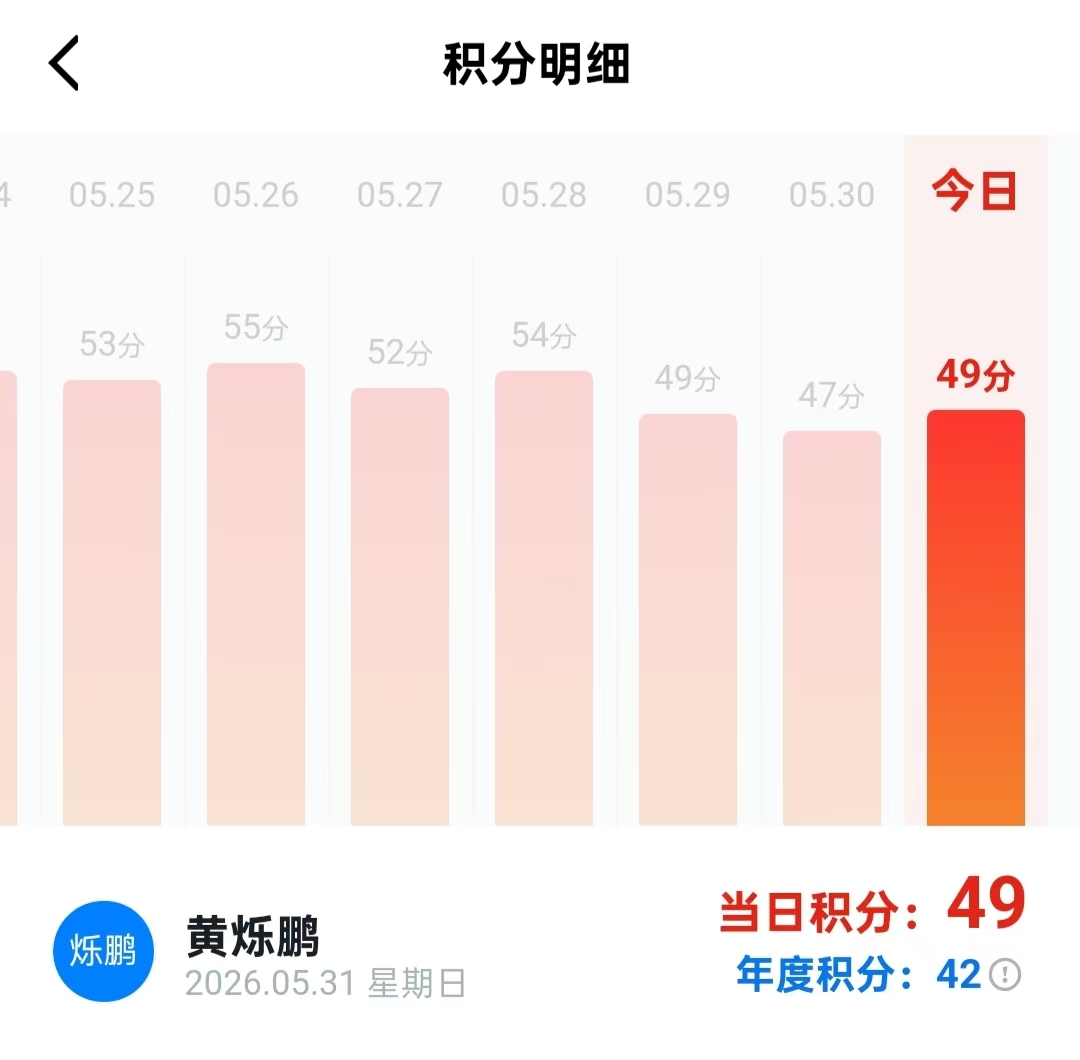Screen dimensions: 1080x1060
Task: Select the 05.28 bar with 54分
Action: pyautogui.click(x=544, y=599)
